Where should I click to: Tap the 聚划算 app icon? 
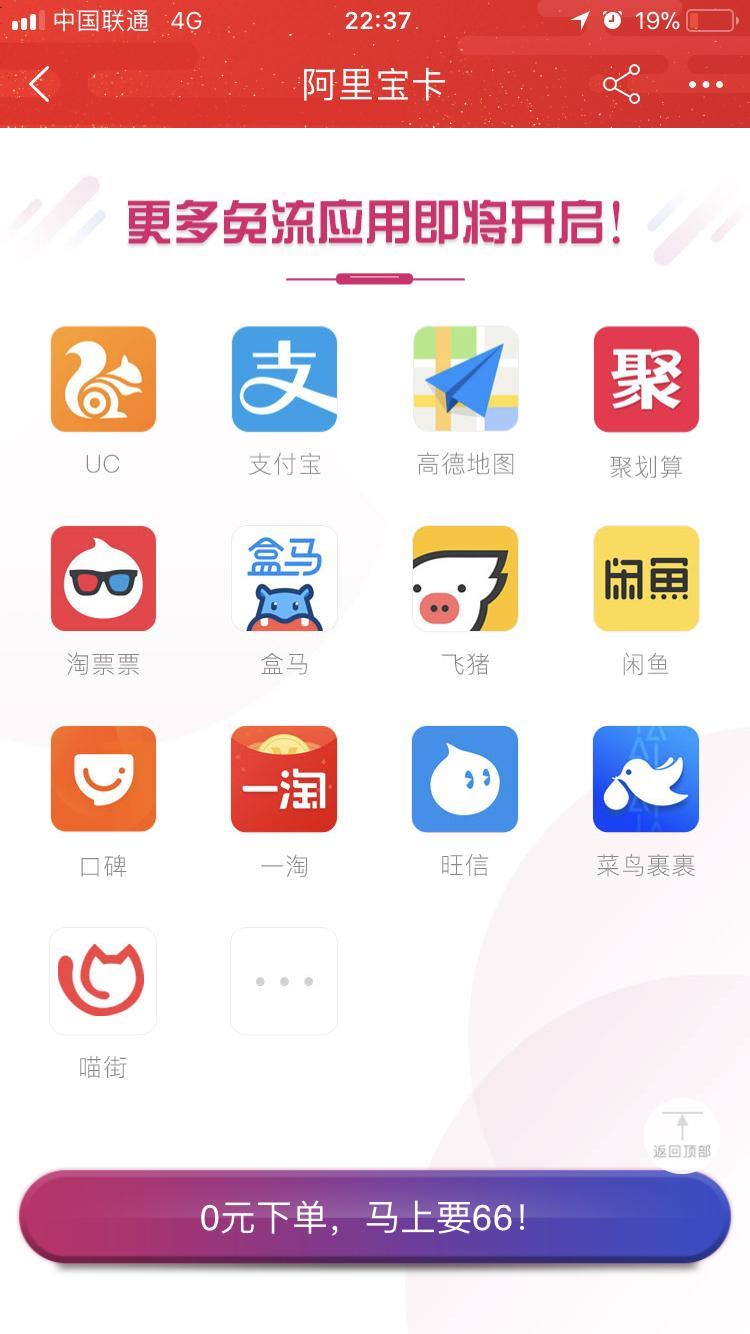[646, 379]
